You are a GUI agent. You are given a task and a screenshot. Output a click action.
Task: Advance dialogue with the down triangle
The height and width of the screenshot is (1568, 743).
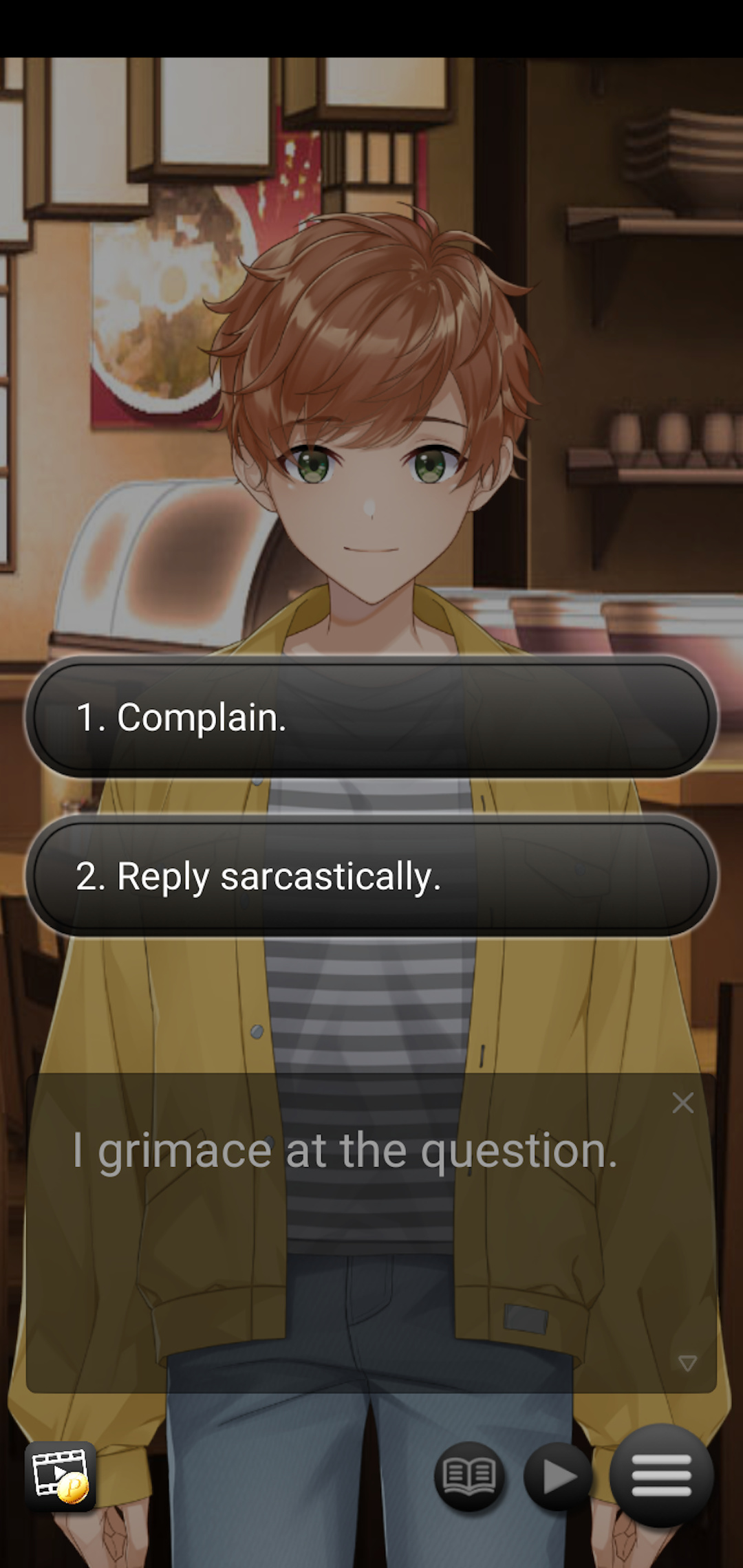[687, 1362]
